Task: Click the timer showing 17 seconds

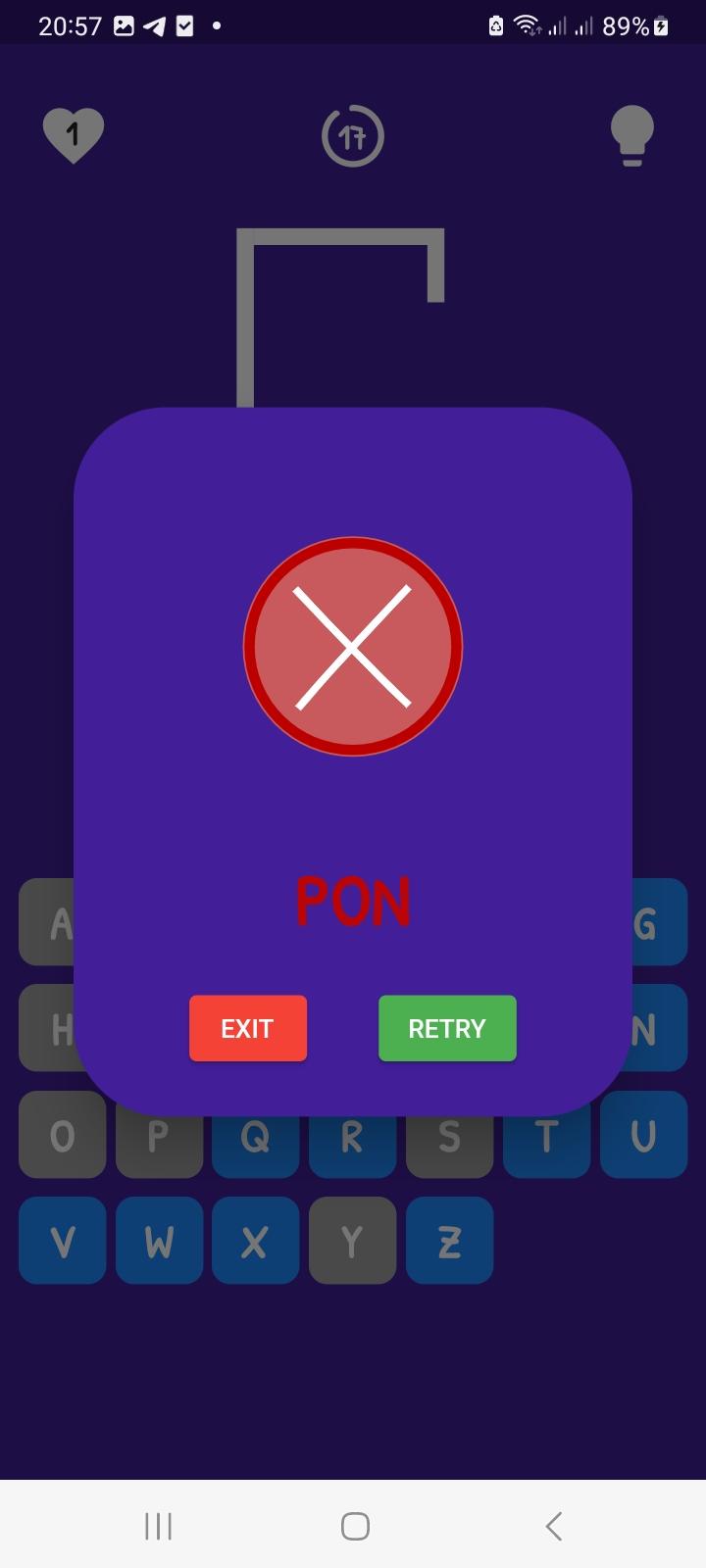Action: click(x=352, y=135)
